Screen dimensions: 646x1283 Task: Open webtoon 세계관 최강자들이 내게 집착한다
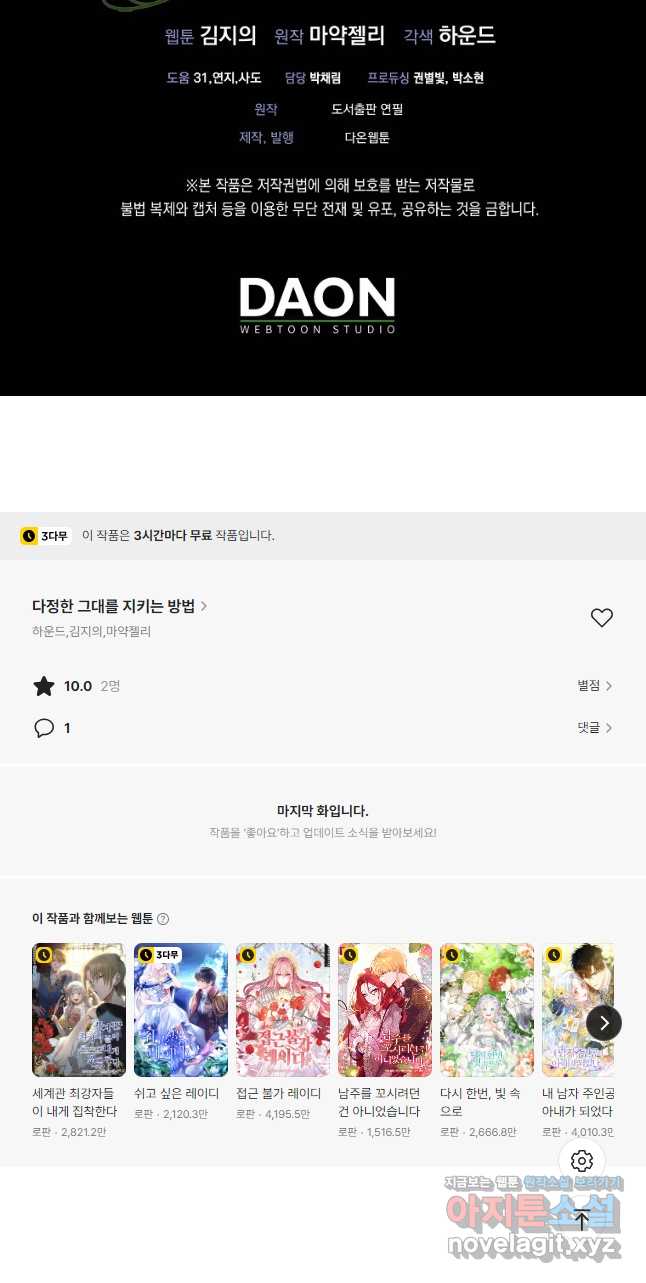click(79, 1010)
